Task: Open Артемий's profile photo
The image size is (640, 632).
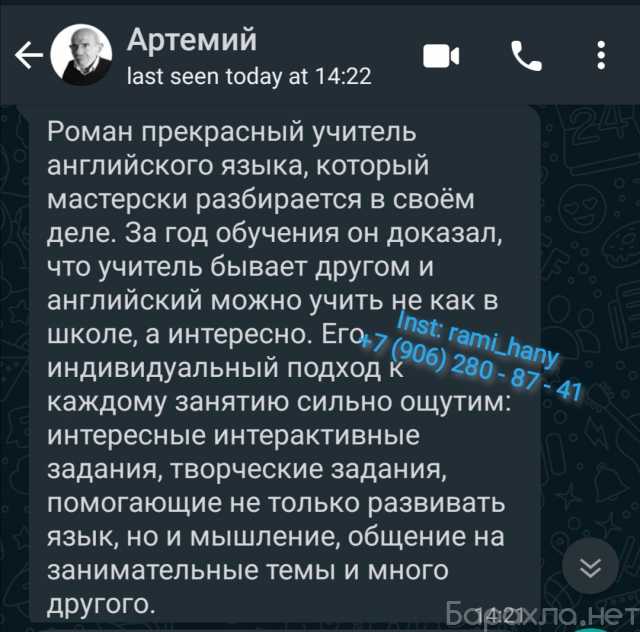Action: [82, 56]
